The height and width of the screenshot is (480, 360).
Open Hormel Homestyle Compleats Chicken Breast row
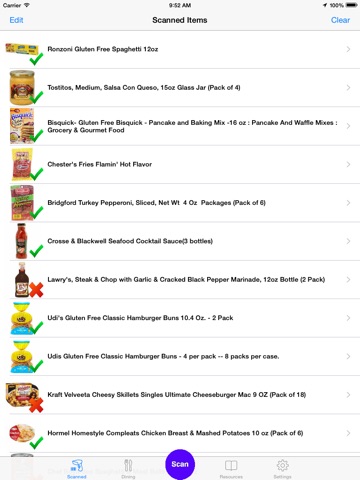tap(180, 433)
